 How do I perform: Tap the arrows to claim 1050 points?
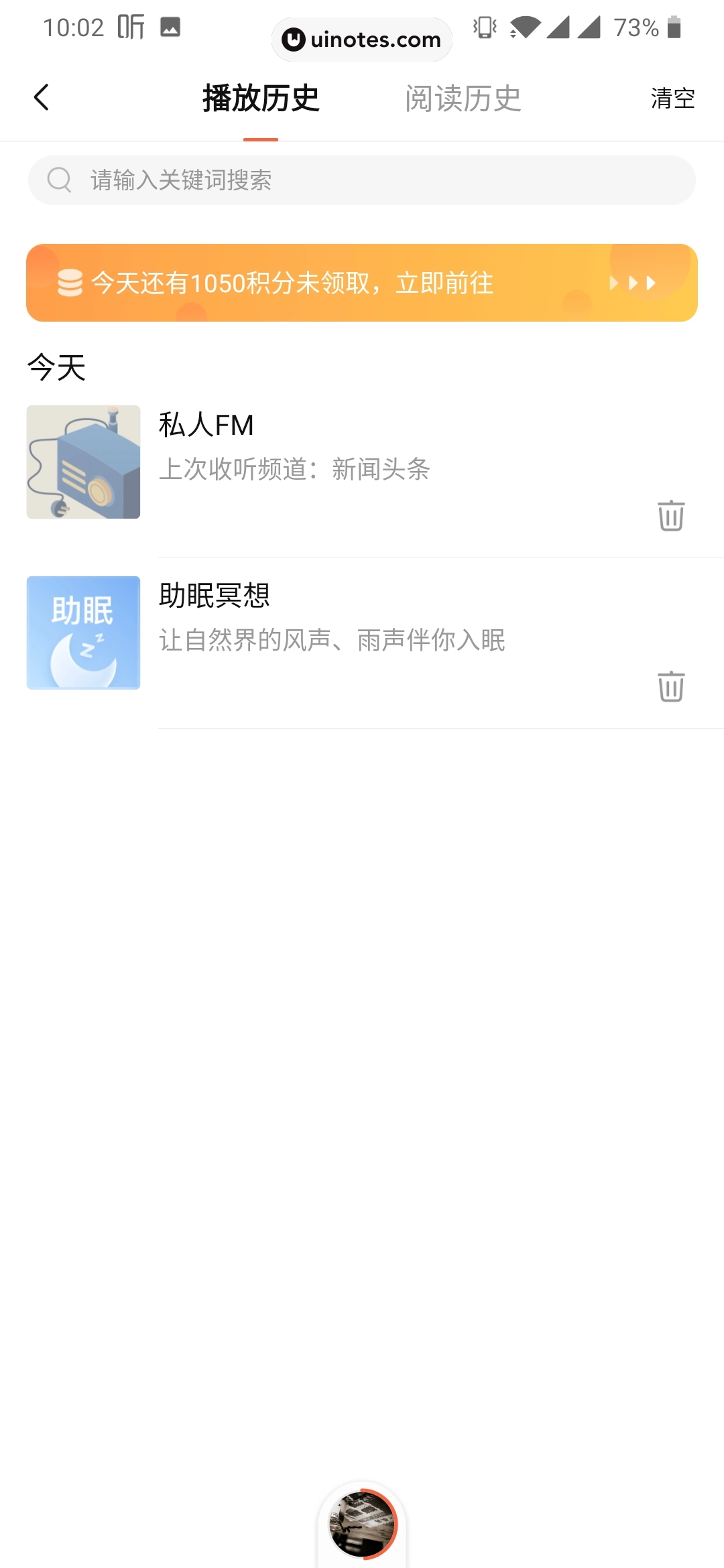point(633,283)
